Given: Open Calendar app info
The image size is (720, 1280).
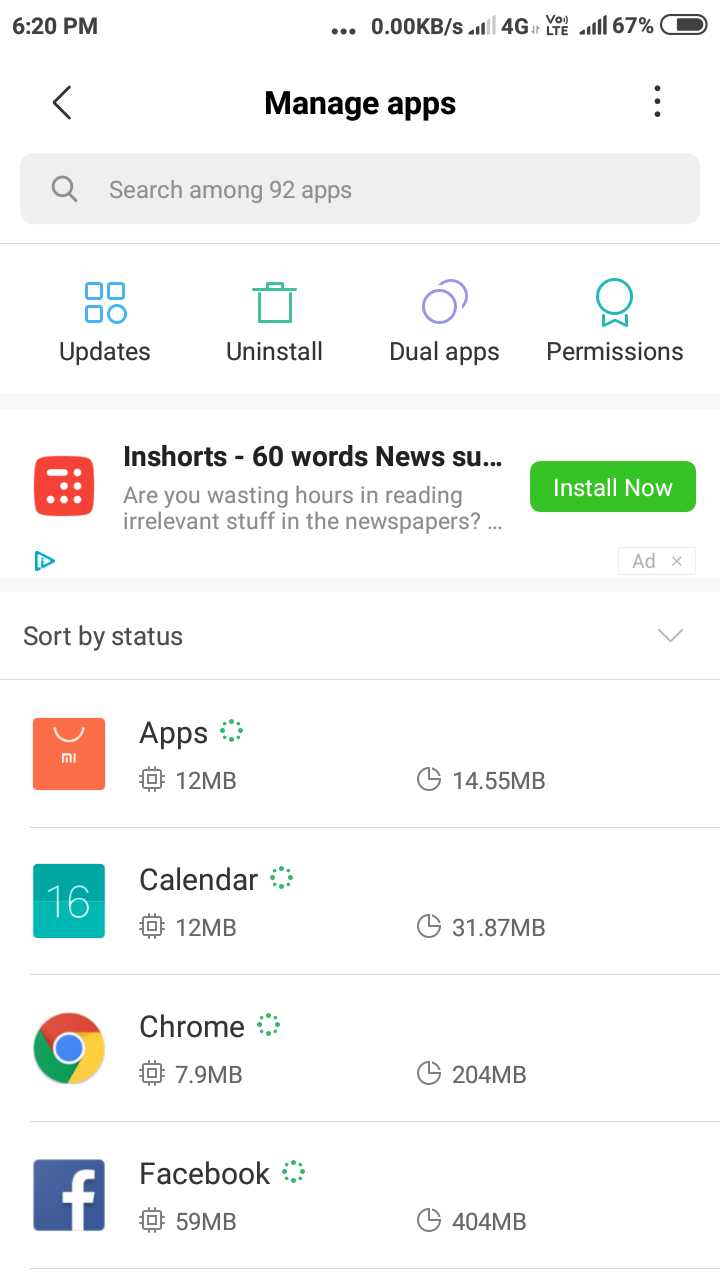Looking at the screenshot, I should [360, 901].
